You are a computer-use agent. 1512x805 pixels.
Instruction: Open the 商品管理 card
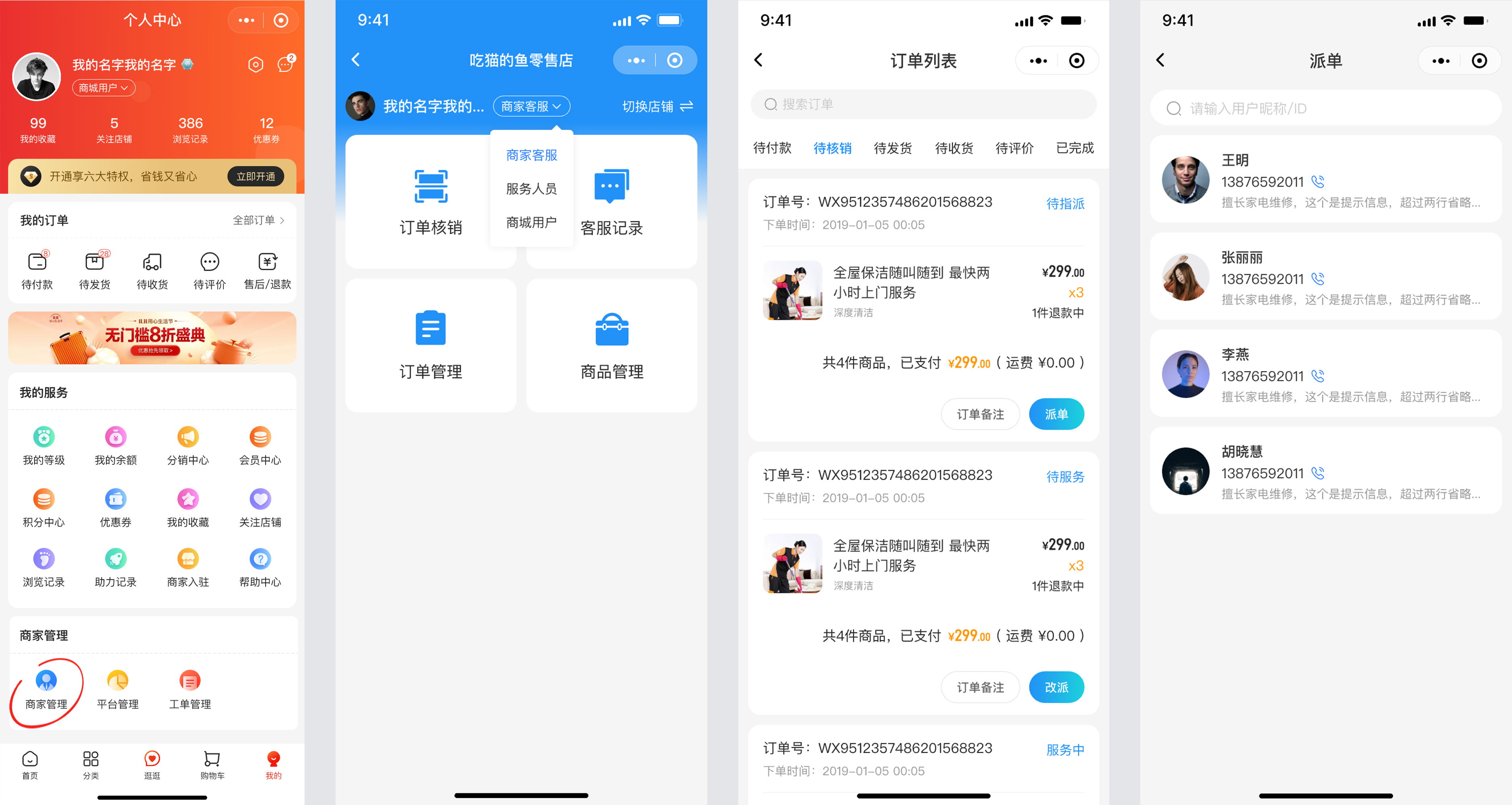tap(612, 345)
